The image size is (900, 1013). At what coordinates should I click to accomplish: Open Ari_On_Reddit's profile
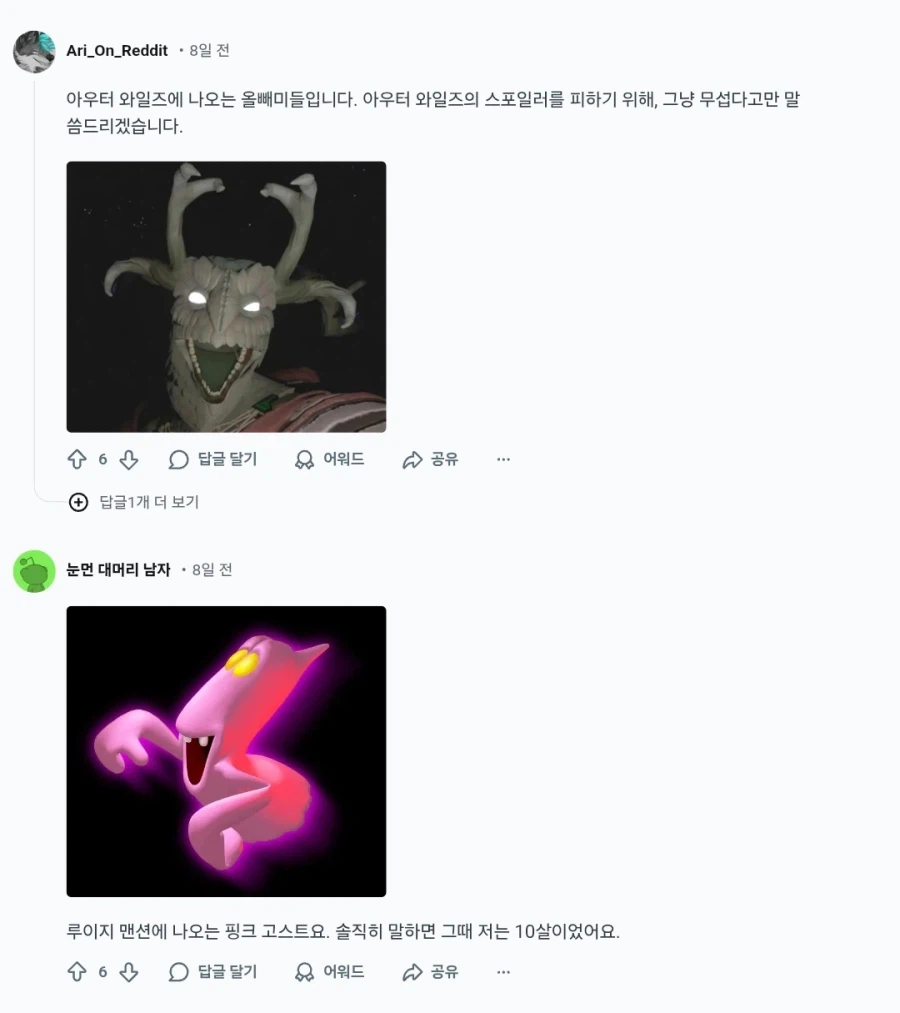click(117, 49)
